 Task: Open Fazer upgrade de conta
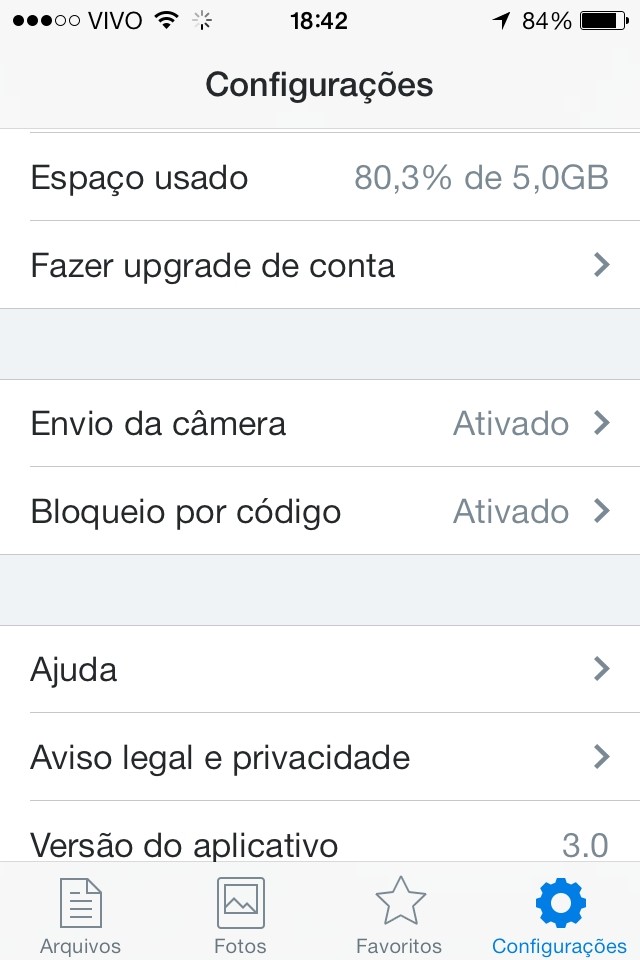pos(320,265)
